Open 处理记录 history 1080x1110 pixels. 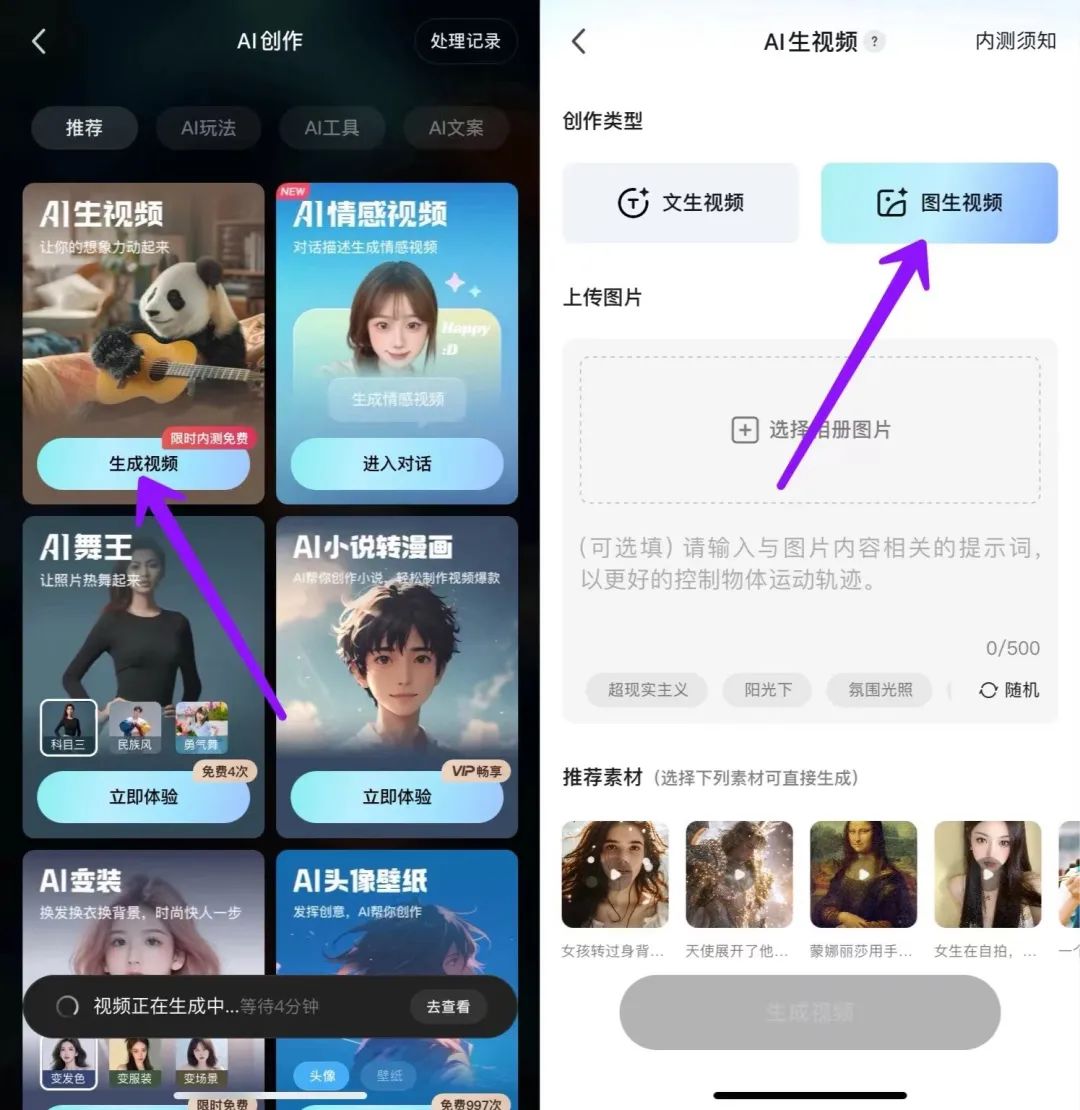click(x=466, y=42)
